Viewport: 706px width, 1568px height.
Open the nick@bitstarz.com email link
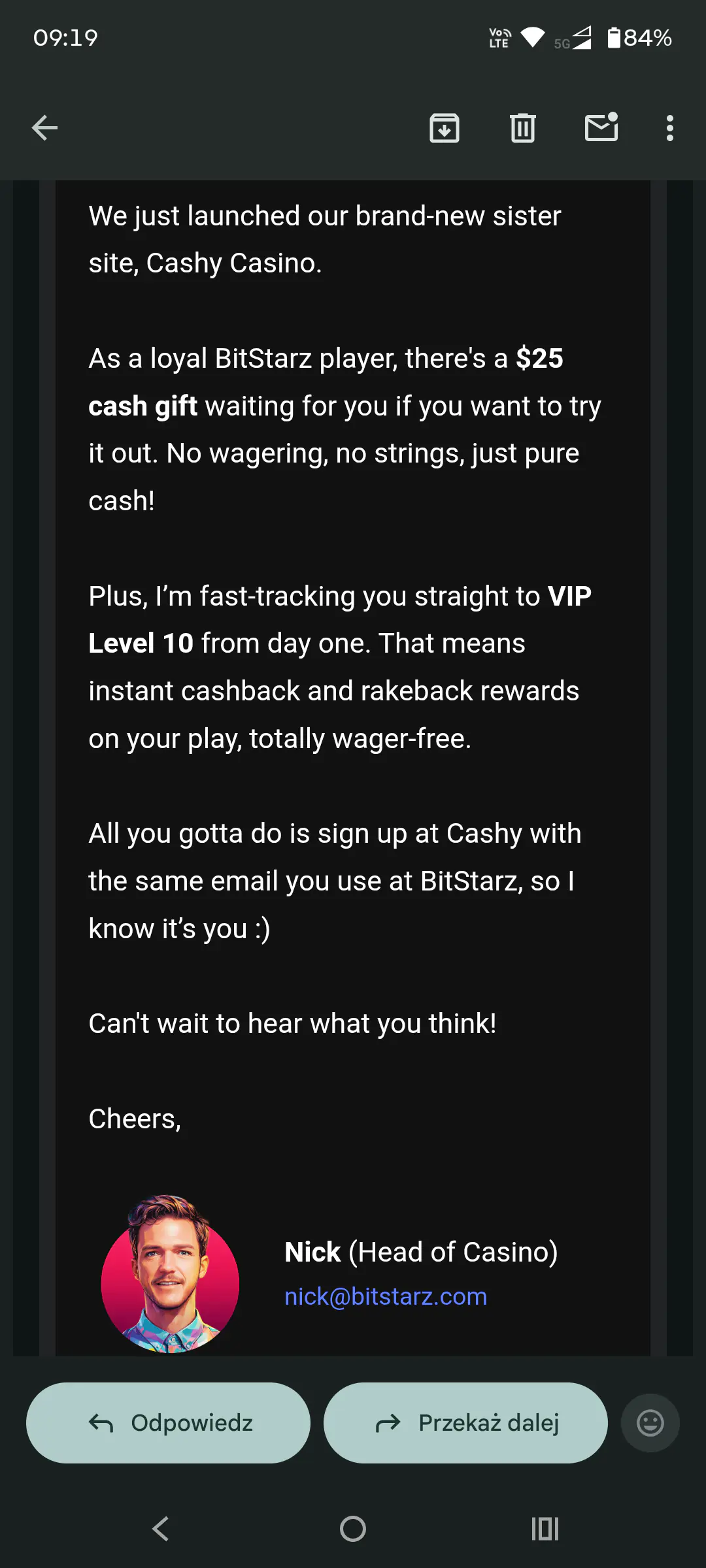(386, 1296)
